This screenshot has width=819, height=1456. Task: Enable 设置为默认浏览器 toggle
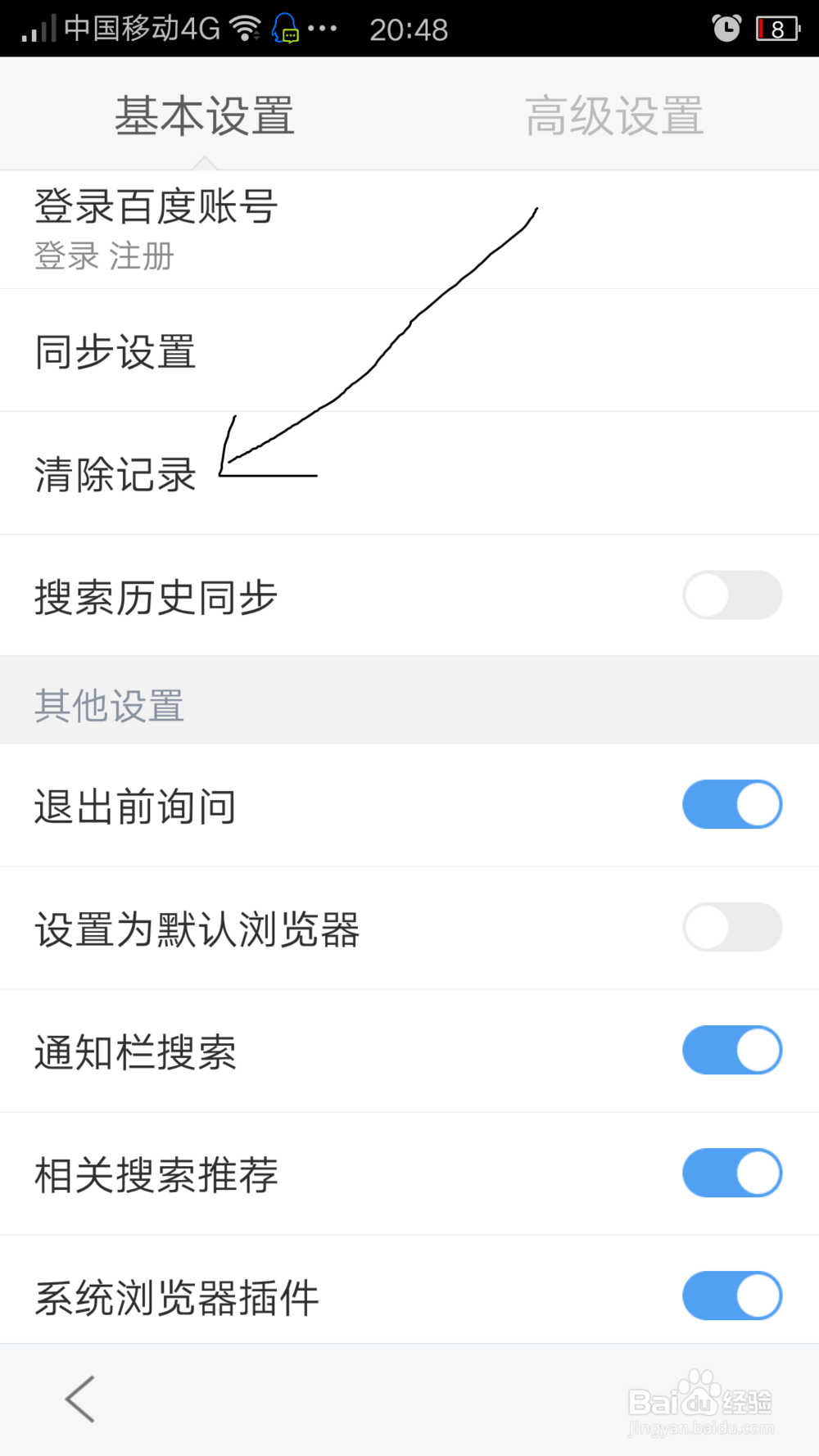[731, 927]
